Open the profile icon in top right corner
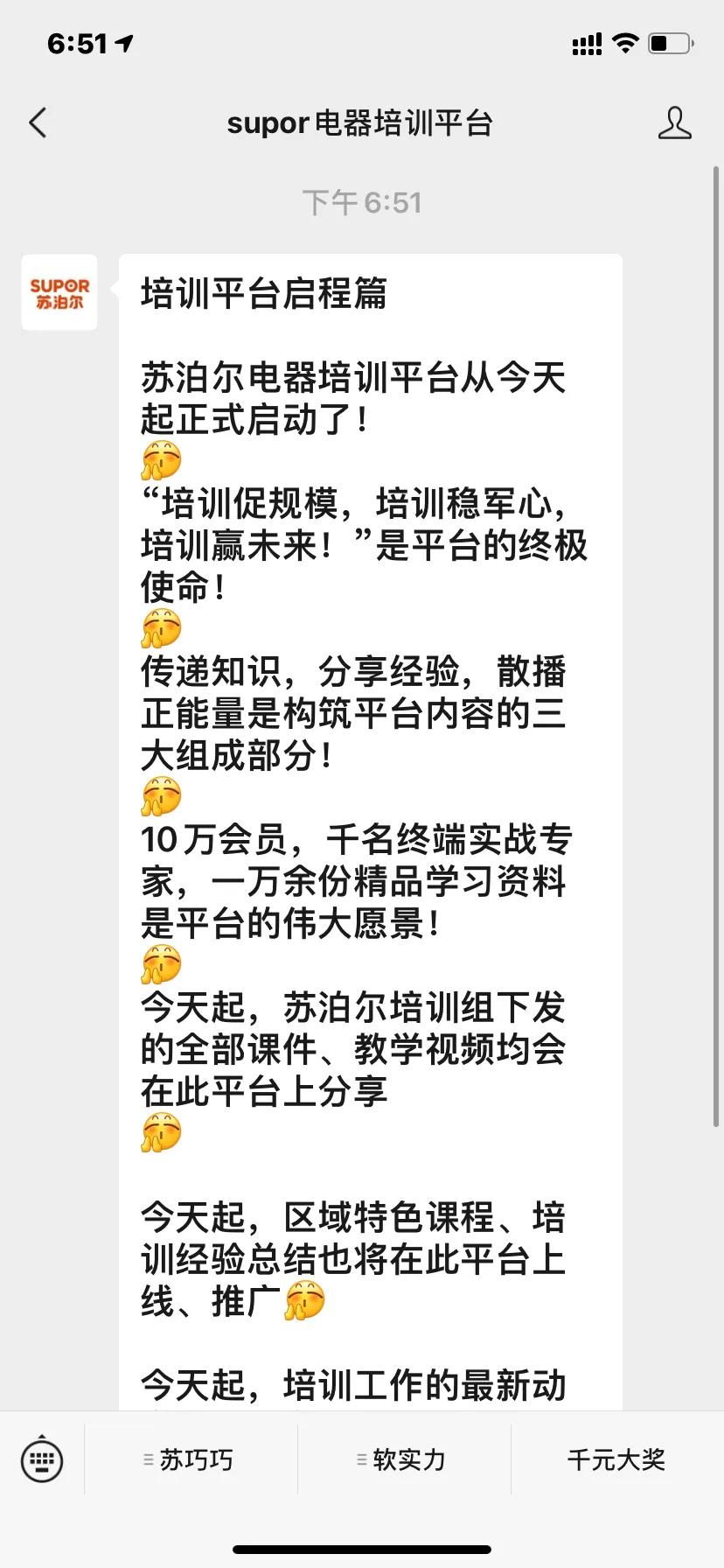724x1568 pixels. point(675,122)
